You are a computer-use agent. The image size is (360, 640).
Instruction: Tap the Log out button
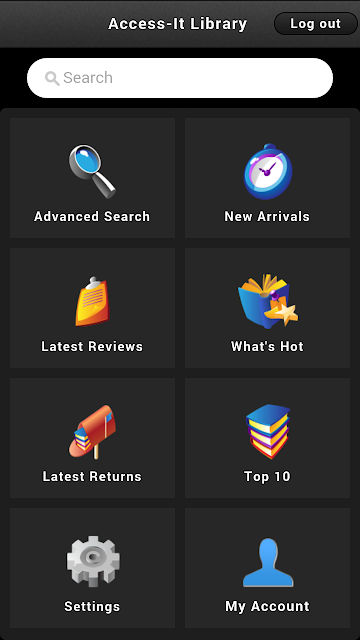click(316, 23)
